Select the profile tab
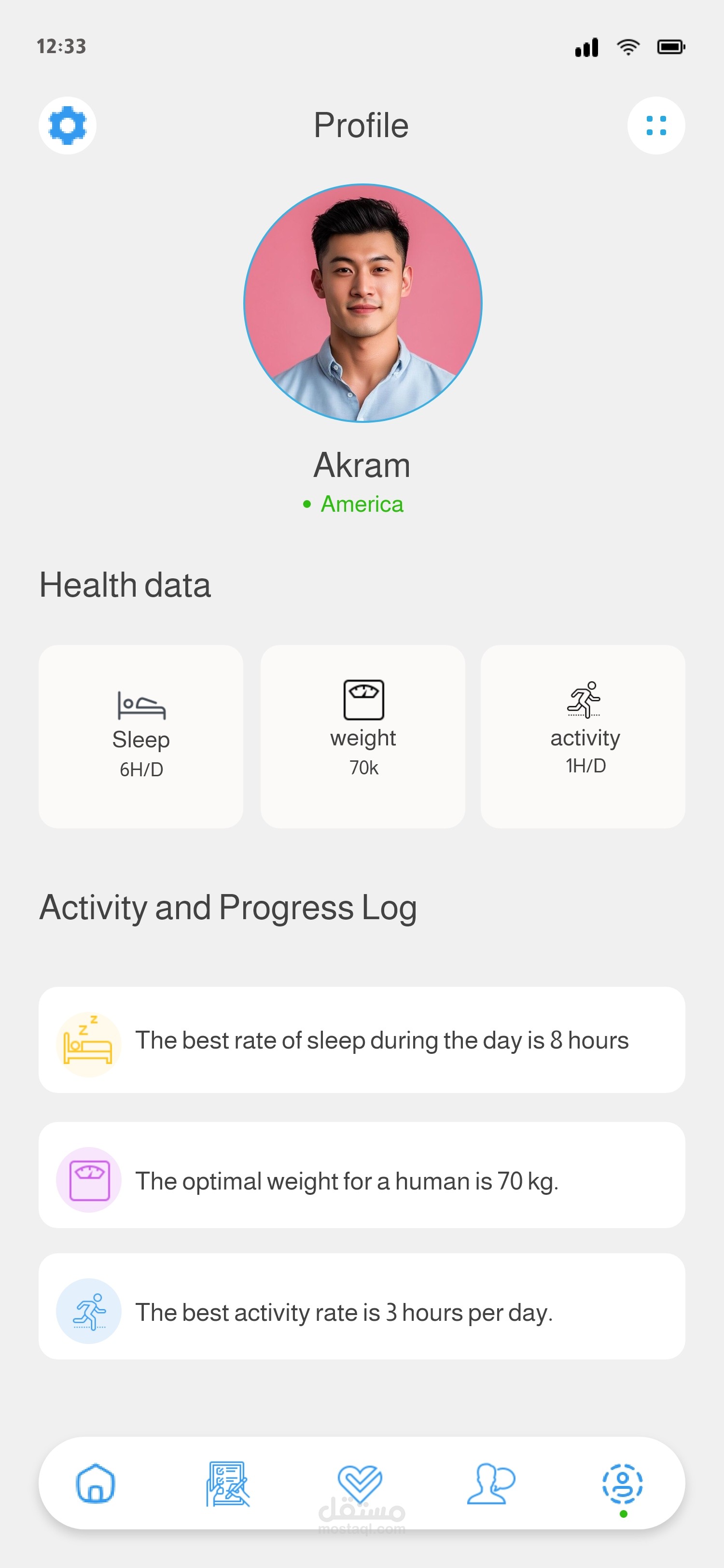This screenshot has width=724, height=1568. [622, 1484]
